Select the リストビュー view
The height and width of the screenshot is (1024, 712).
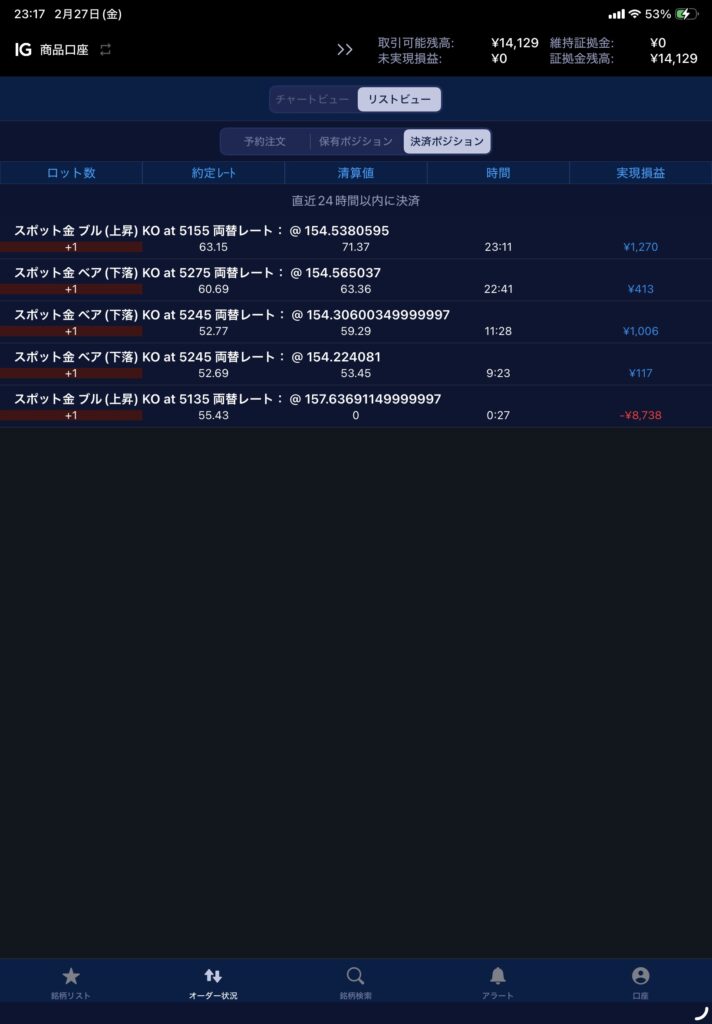tap(399, 99)
